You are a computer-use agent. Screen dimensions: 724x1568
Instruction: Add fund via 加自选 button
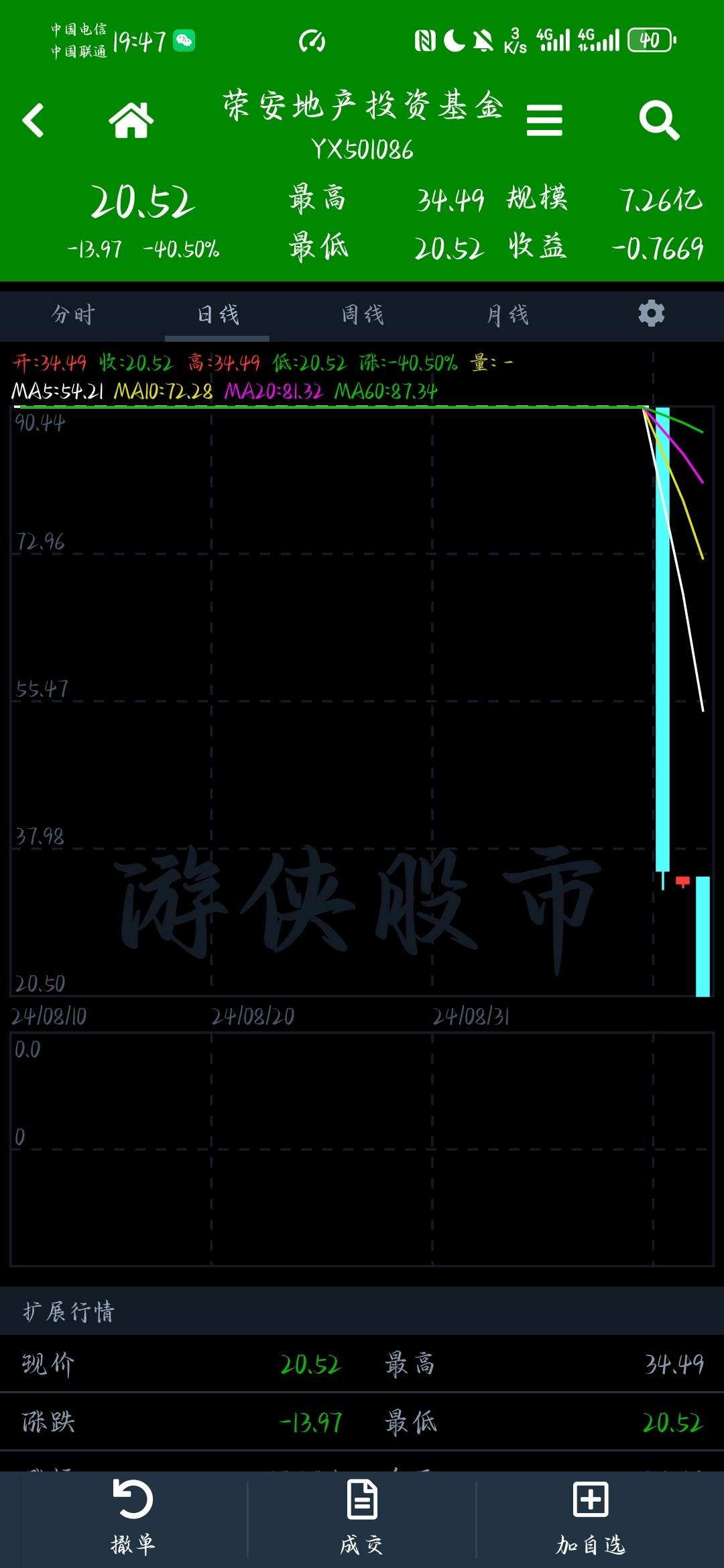coord(591,1517)
